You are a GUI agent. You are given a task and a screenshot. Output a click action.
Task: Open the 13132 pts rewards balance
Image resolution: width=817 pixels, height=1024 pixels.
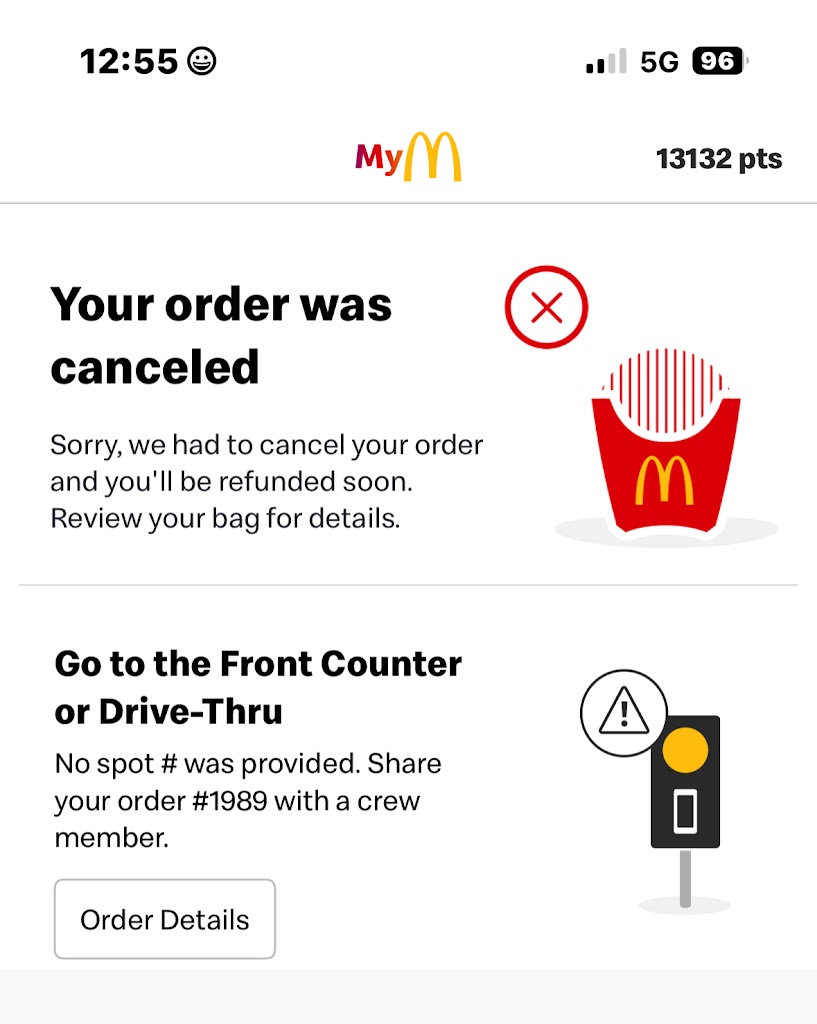pyautogui.click(x=718, y=159)
